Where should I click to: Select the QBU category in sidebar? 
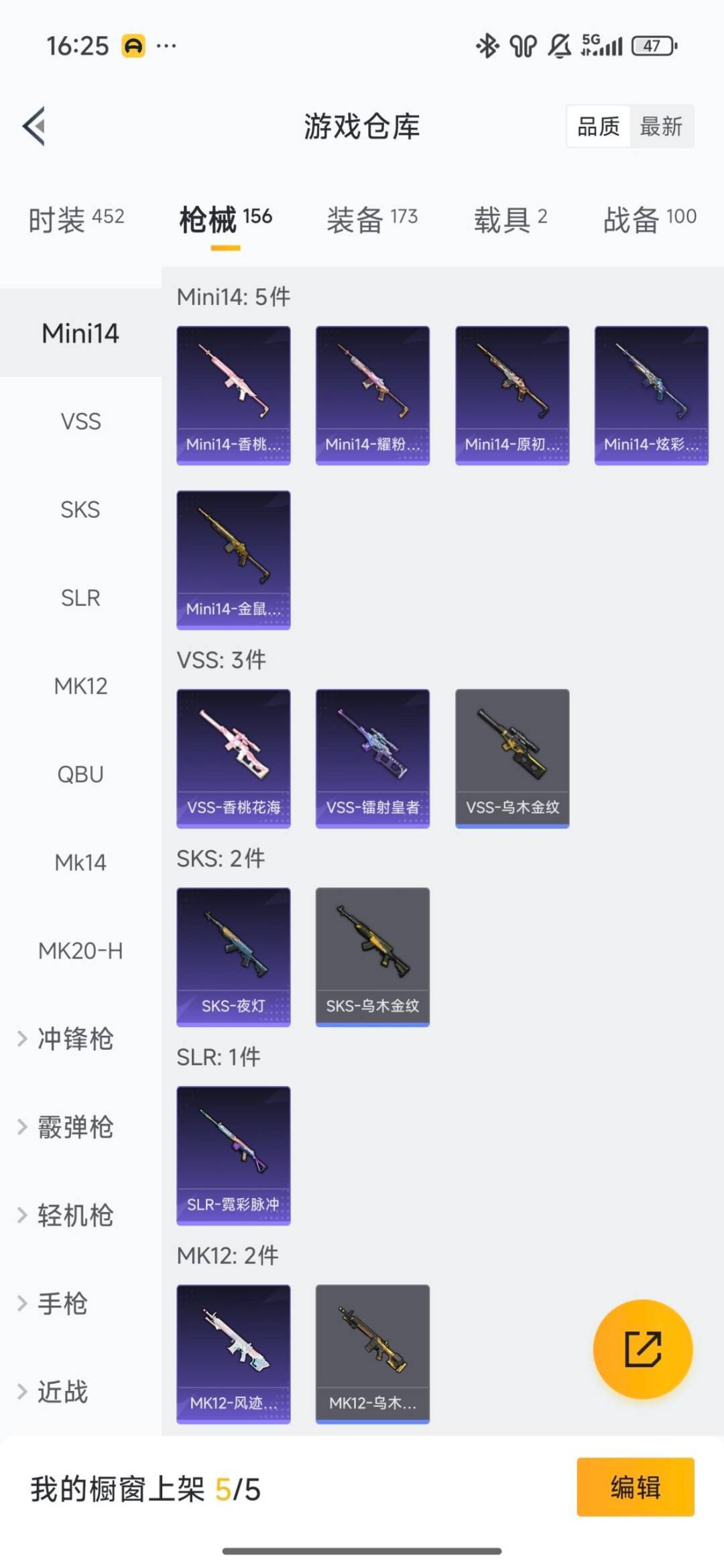80,774
